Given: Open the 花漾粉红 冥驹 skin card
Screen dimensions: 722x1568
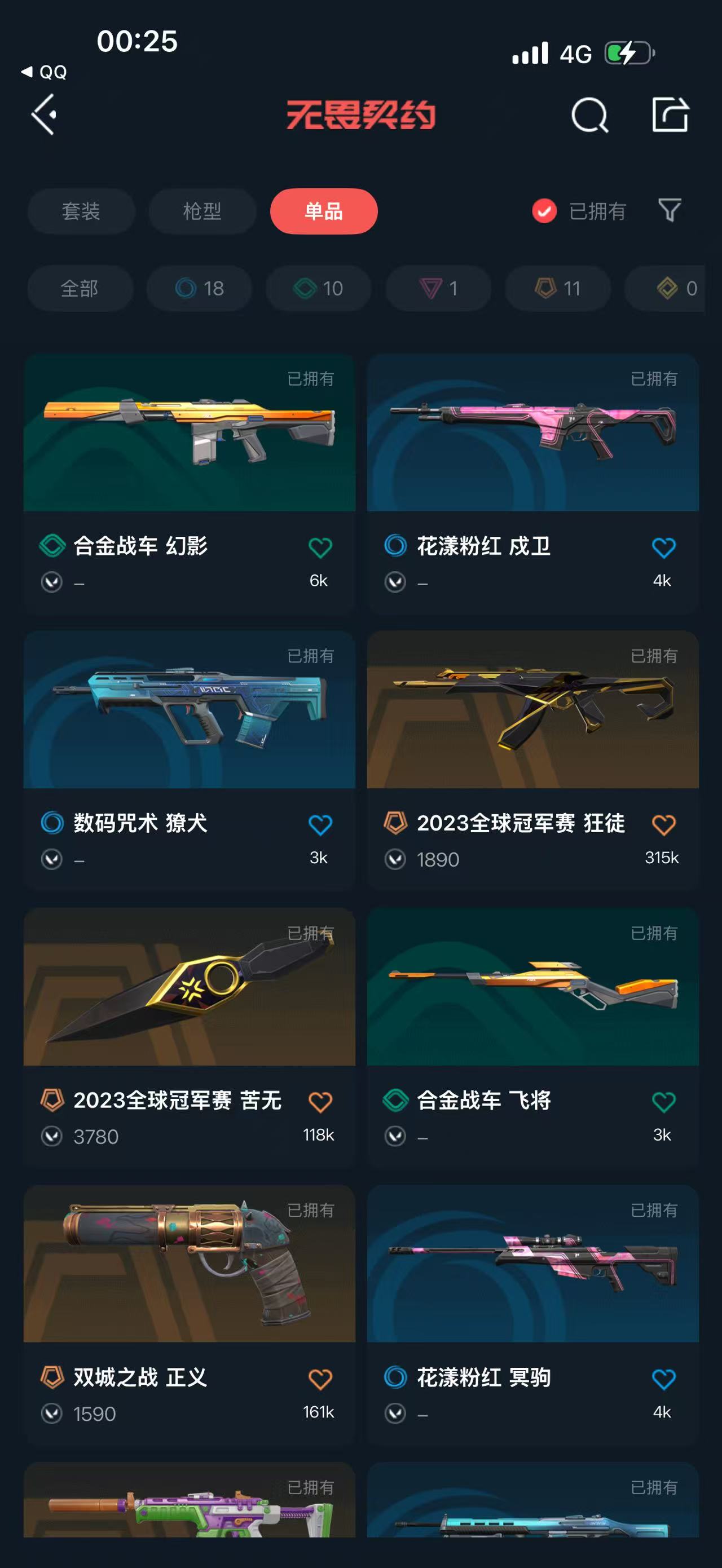Looking at the screenshot, I should tap(532, 1315).
